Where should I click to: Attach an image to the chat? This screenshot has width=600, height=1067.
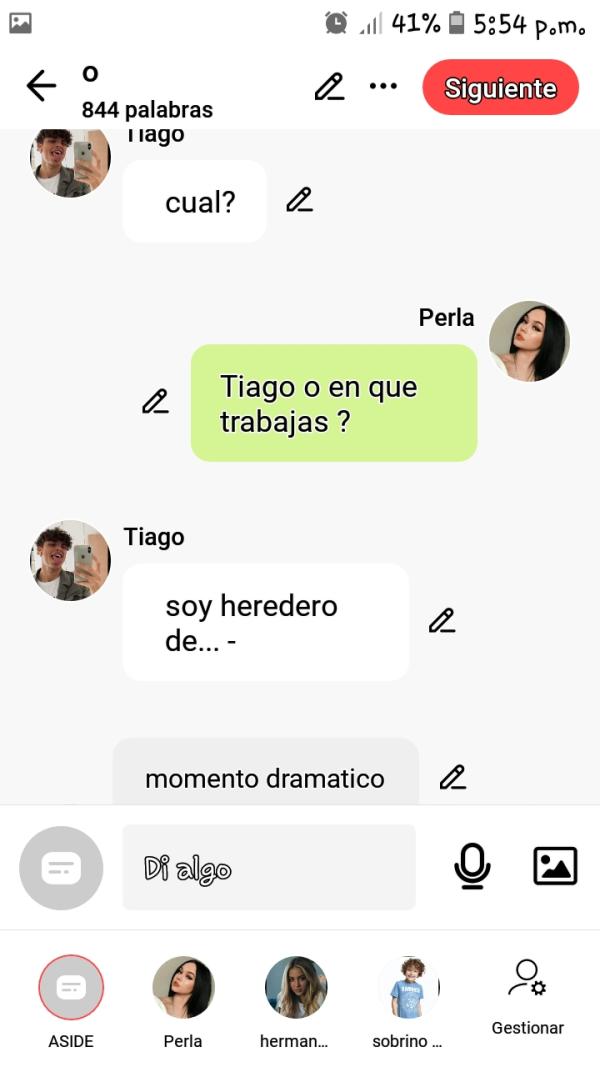coord(555,866)
